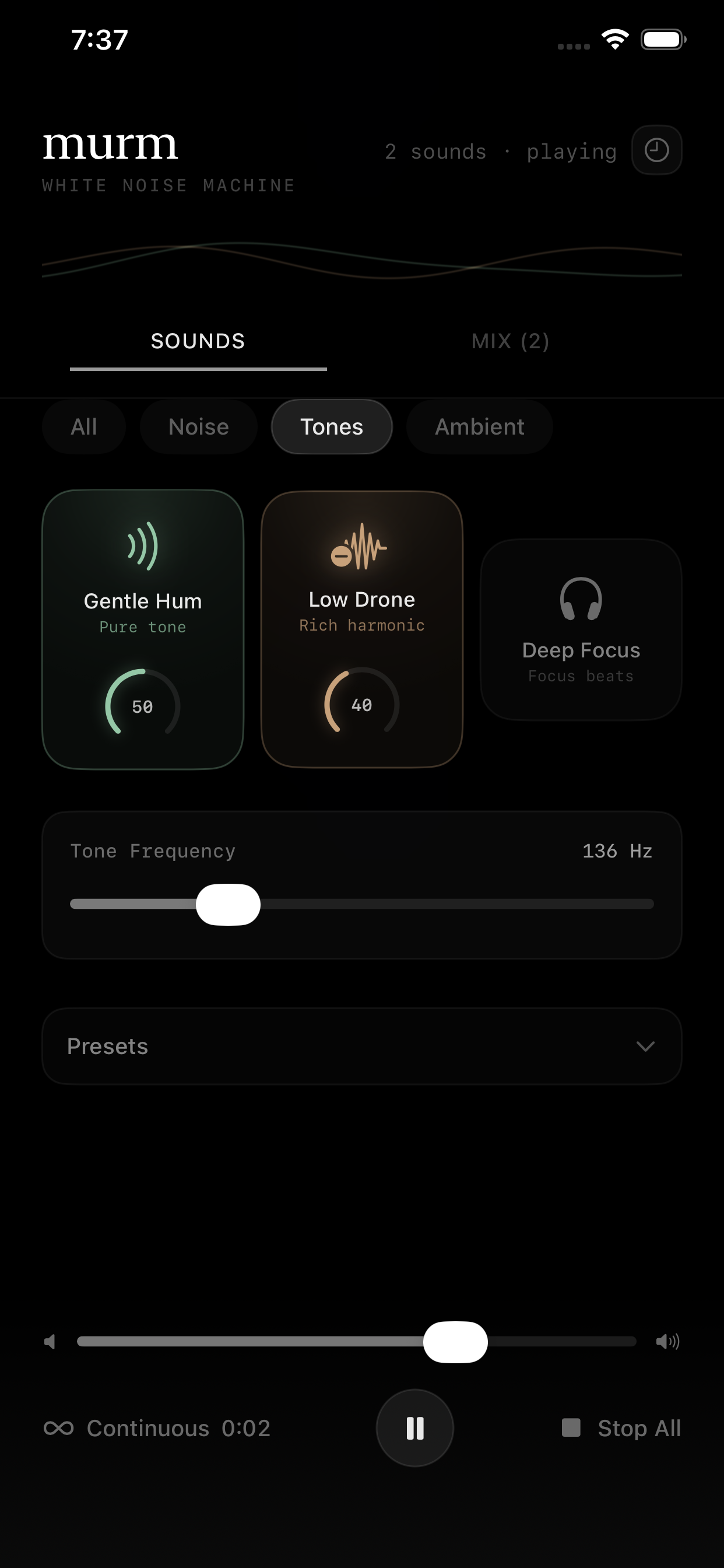The width and height of the screenshot is (724, 1568).
Task: Pause playback
Action: click(x=414, y=1428)
